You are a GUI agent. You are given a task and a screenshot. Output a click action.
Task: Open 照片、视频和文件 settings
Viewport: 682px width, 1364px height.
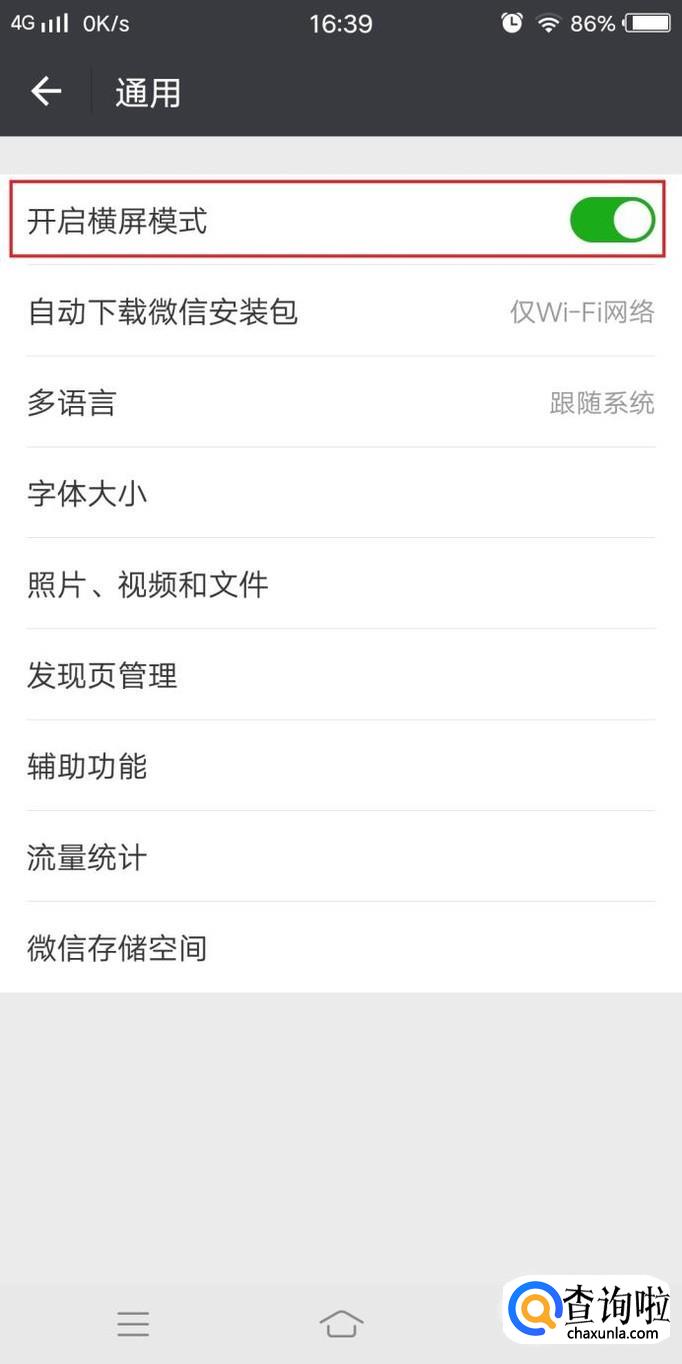341,584
